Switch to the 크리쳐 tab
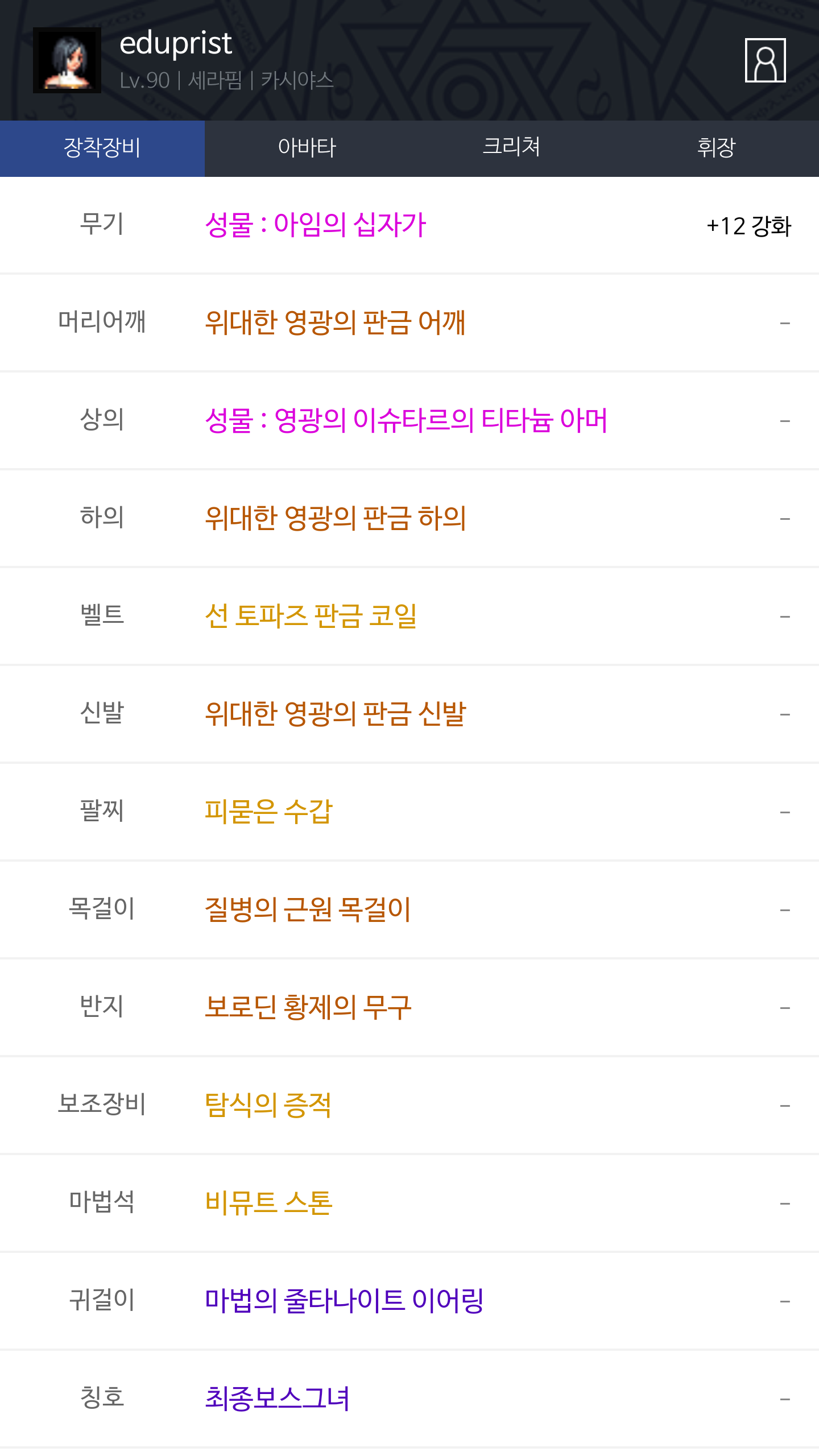 [x=512, y=148]
